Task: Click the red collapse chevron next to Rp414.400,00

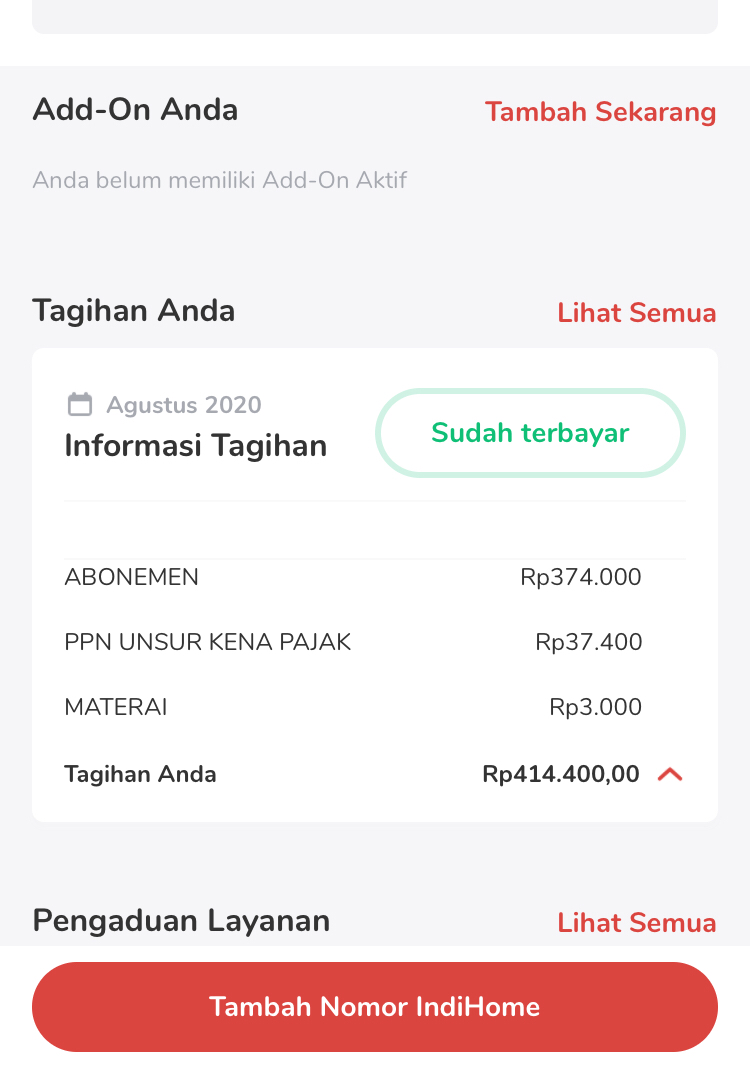Action: click(670, 773)
